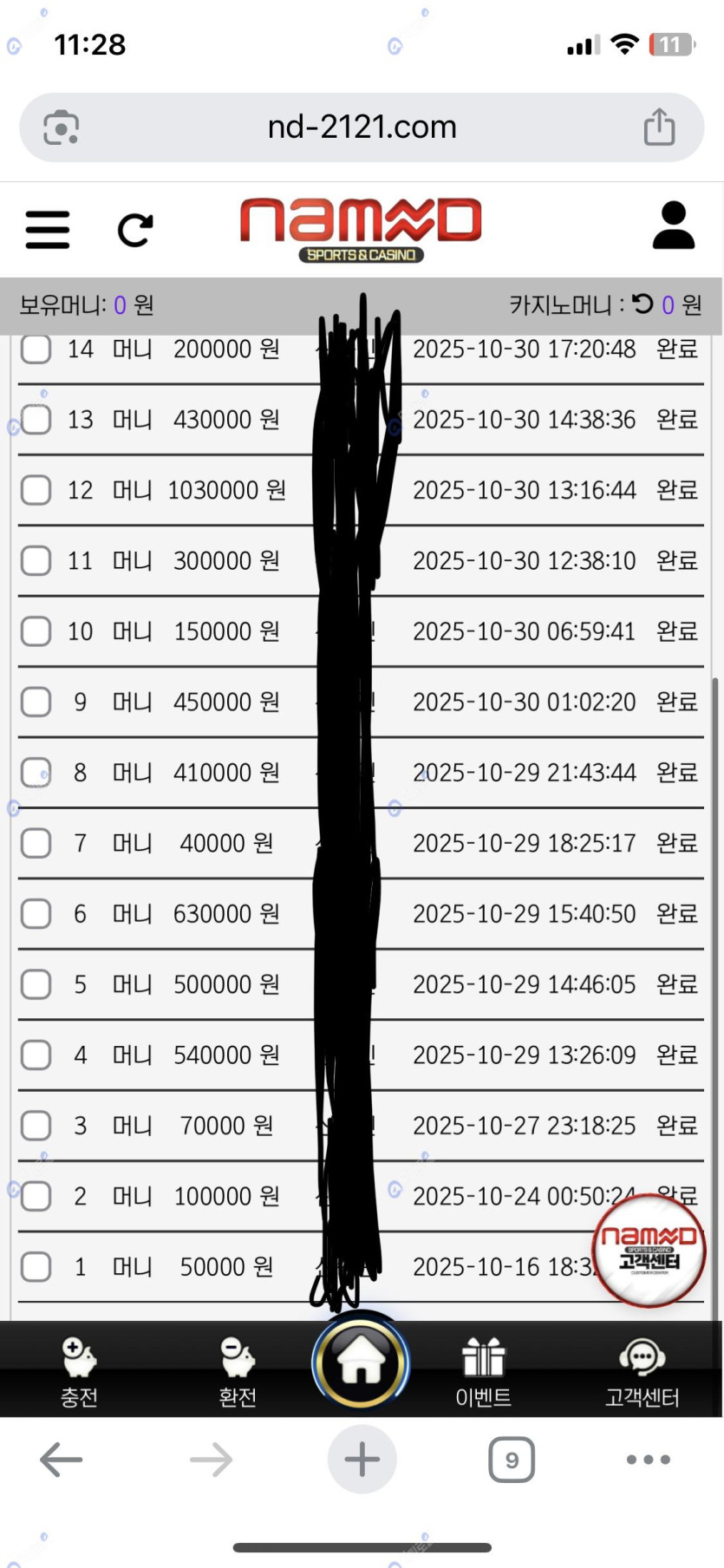Select the checkbox for row 4
The height and width of the screenshot is (1568, 724).
click(x=36, y=1055)
